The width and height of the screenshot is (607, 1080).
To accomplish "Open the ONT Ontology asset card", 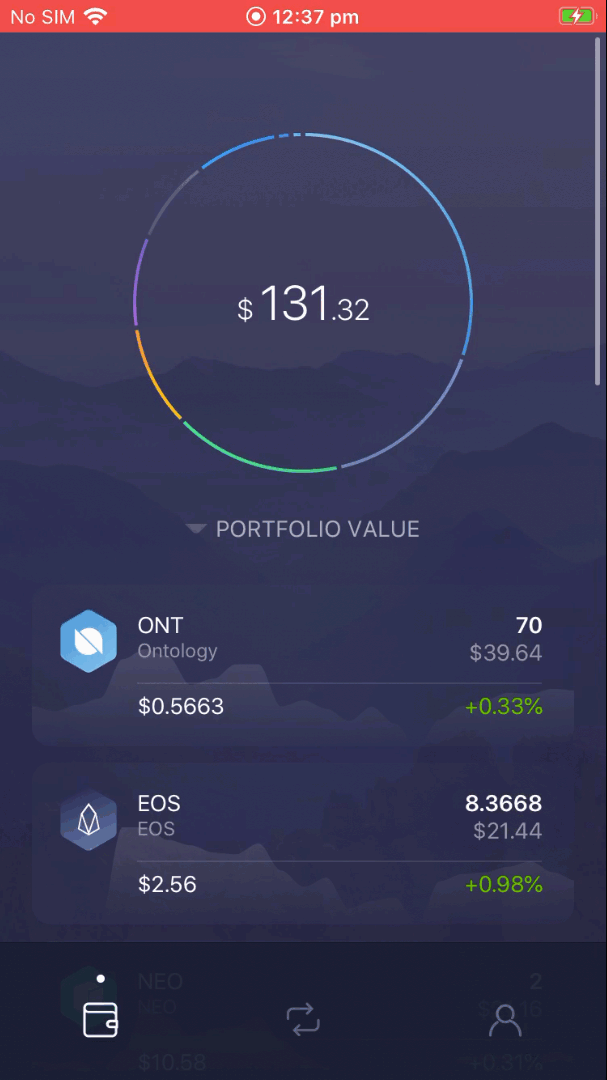I will point(303,665).
